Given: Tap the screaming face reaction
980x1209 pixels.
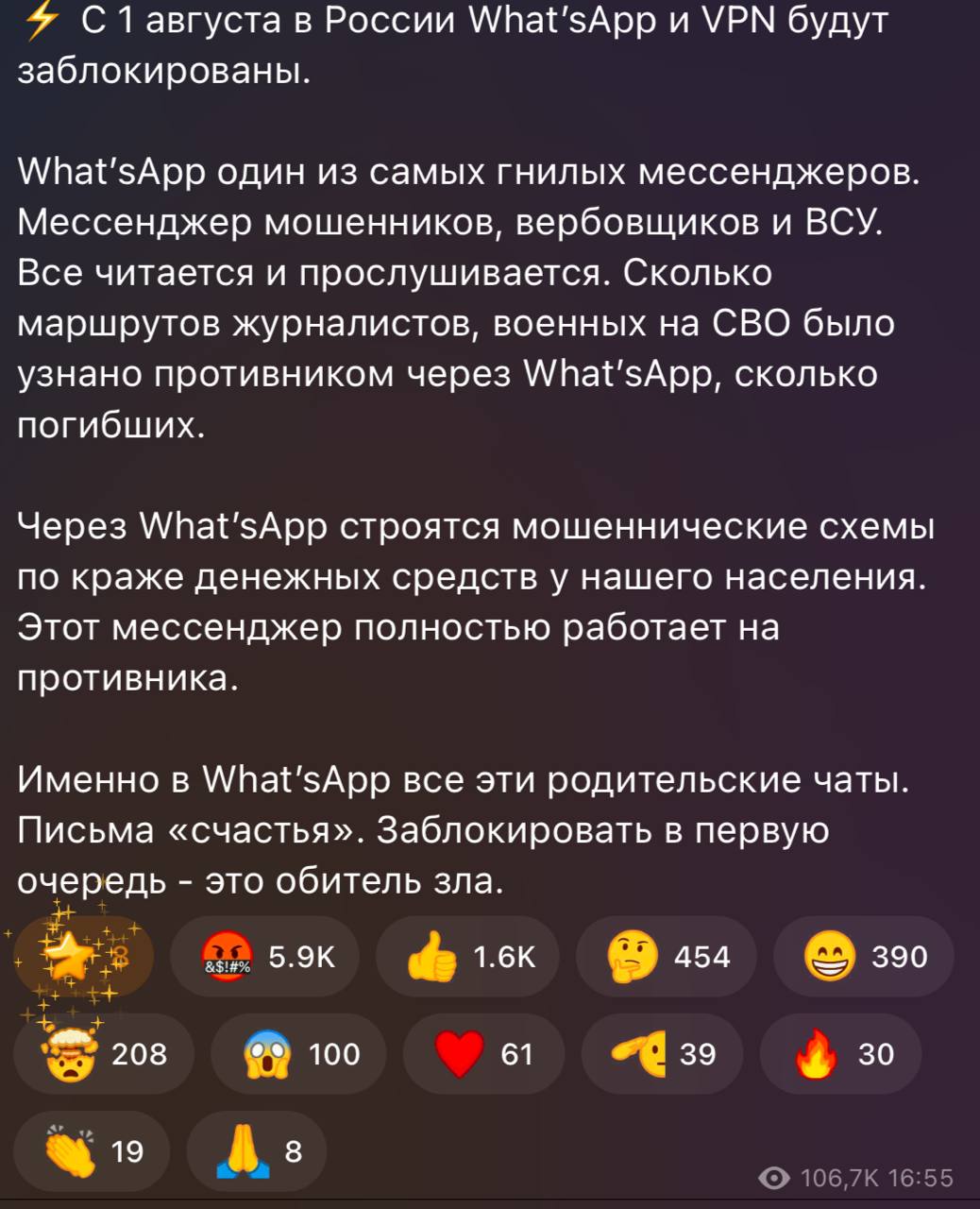Looking at the screenshot, I should (300, 1053).
